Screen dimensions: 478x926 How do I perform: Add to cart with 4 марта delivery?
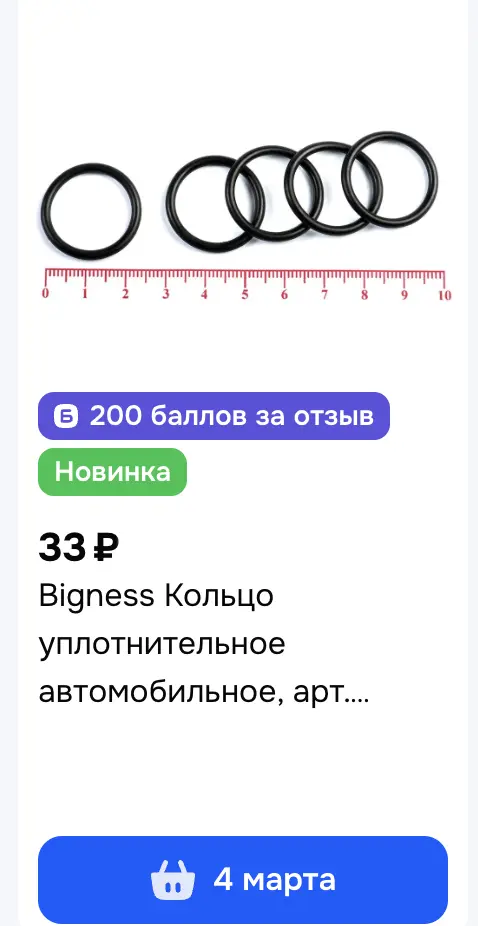coord(243,880)
